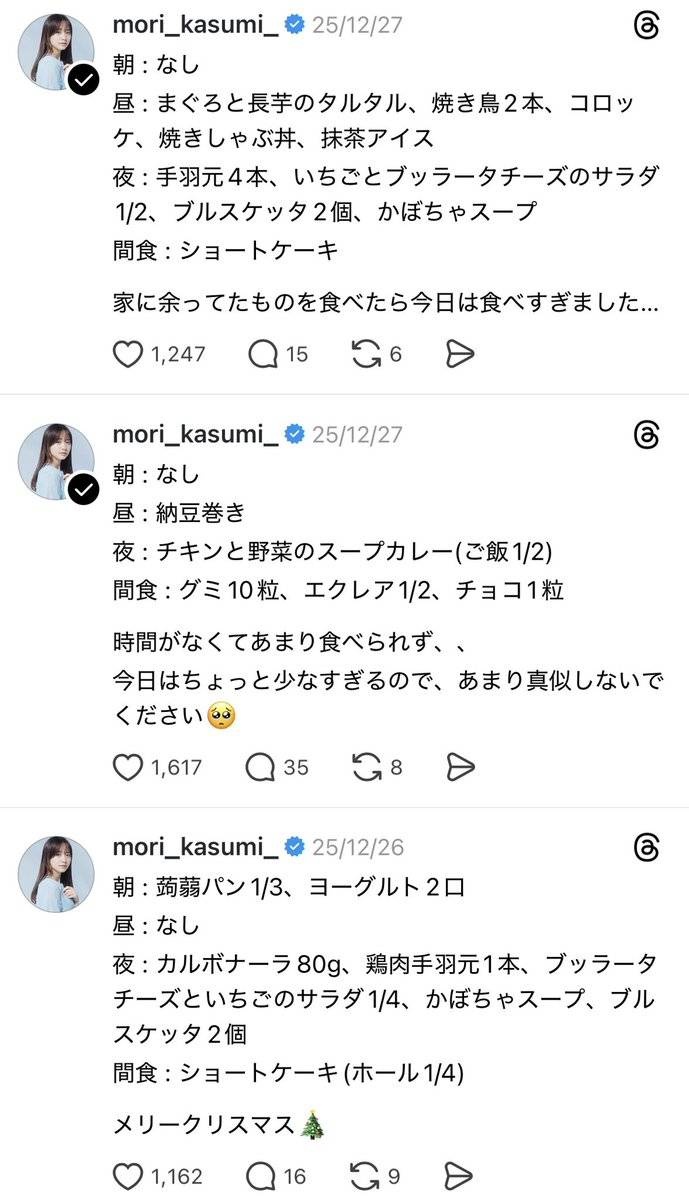Viewport: 689px width, 1200px height.
Task: Open comments on the メリークリスマス post
Action: [x=262, y=1176]
